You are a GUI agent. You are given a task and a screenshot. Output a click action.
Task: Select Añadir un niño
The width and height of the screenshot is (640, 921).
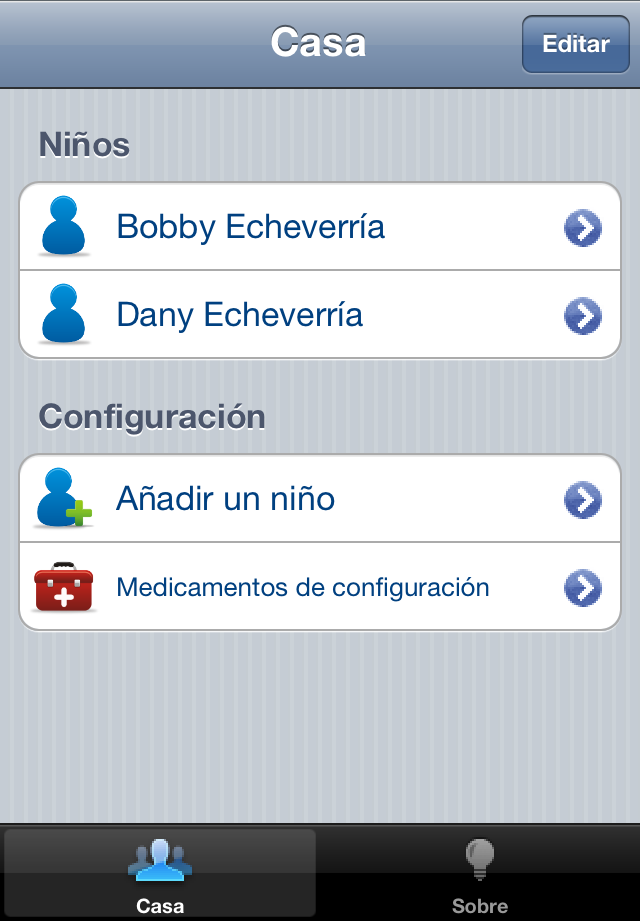coord(320,499)
